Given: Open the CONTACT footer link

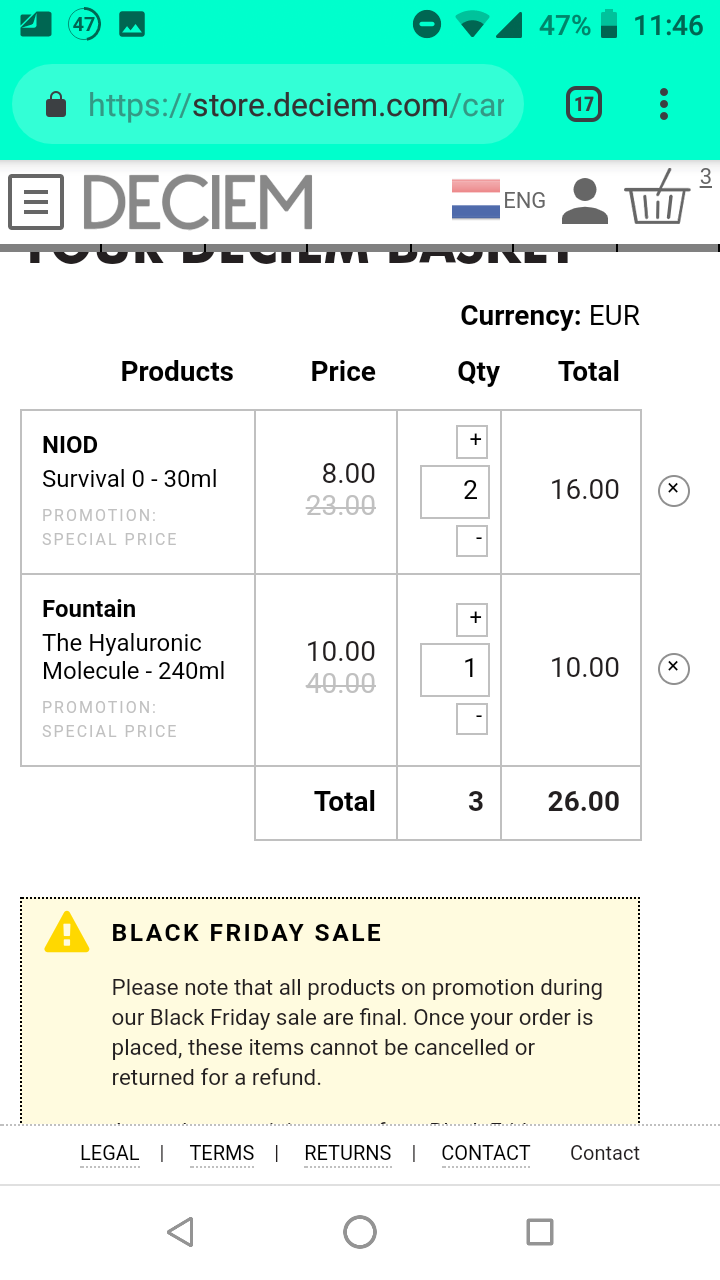Looking at the screenshot, I should 486,1153.
